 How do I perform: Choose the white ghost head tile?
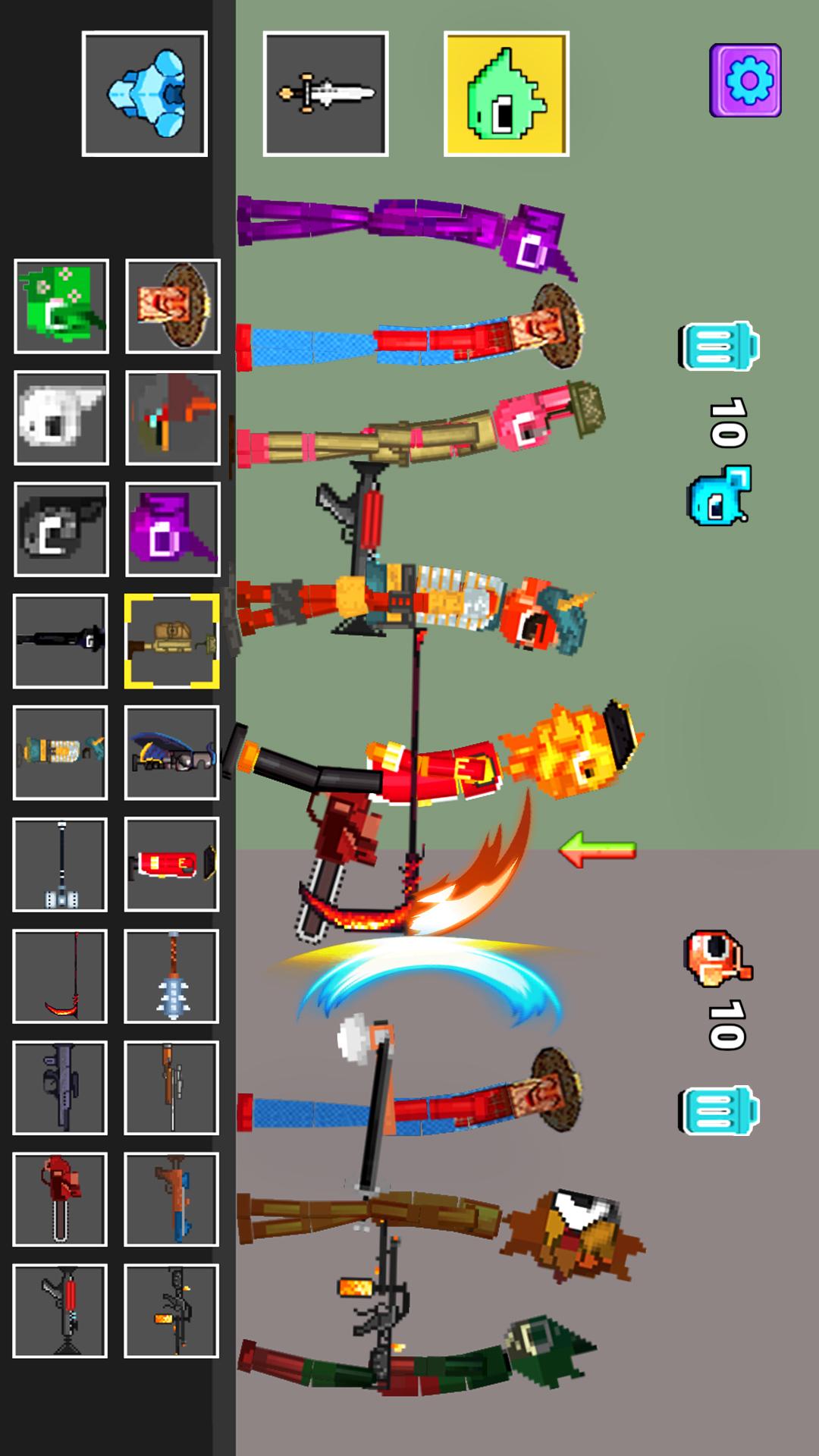[x=61, y=418]
